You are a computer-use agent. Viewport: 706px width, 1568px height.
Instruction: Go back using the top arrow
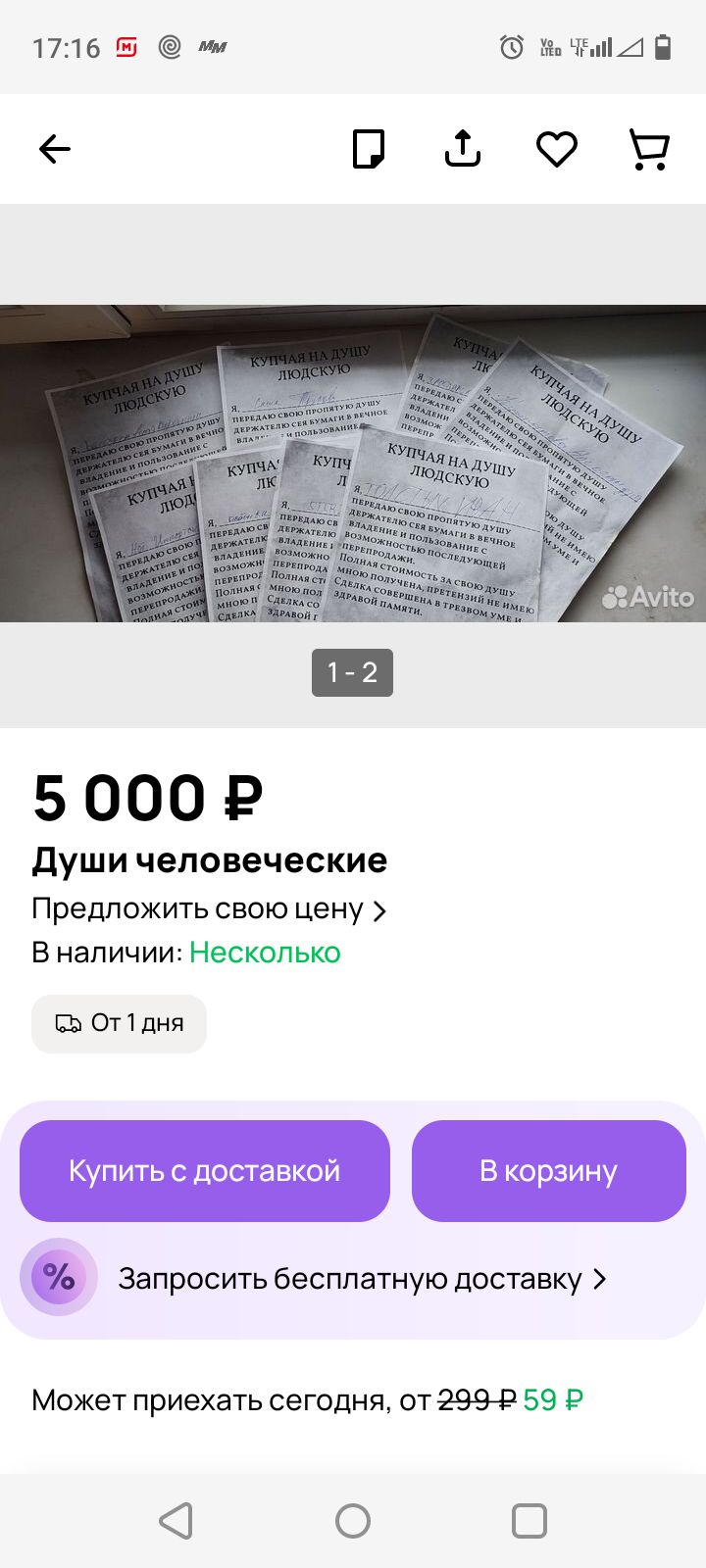(55, 149)
